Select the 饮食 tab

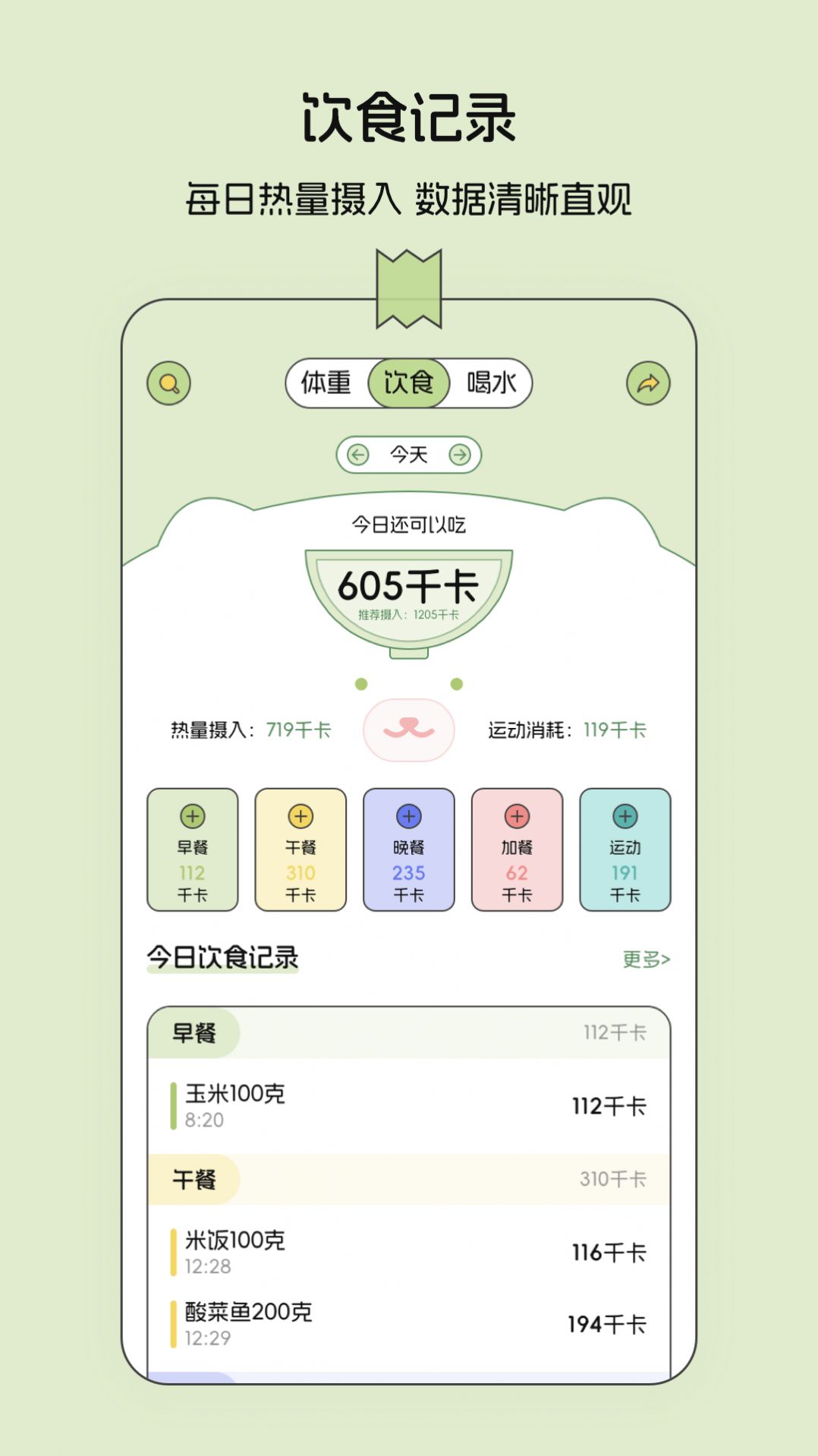click(x=409, y=383)
